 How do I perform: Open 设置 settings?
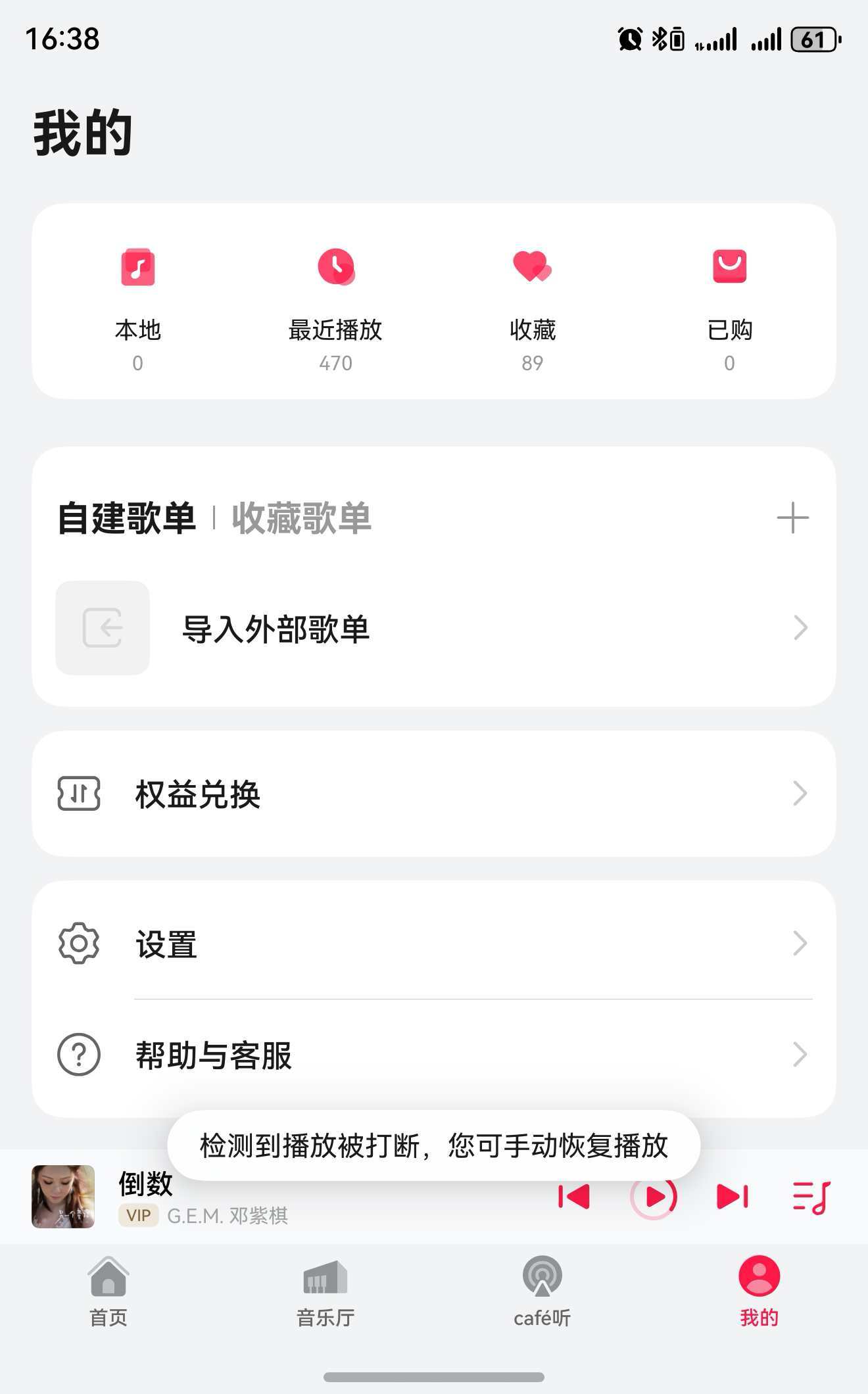click(x=434, y=944)
